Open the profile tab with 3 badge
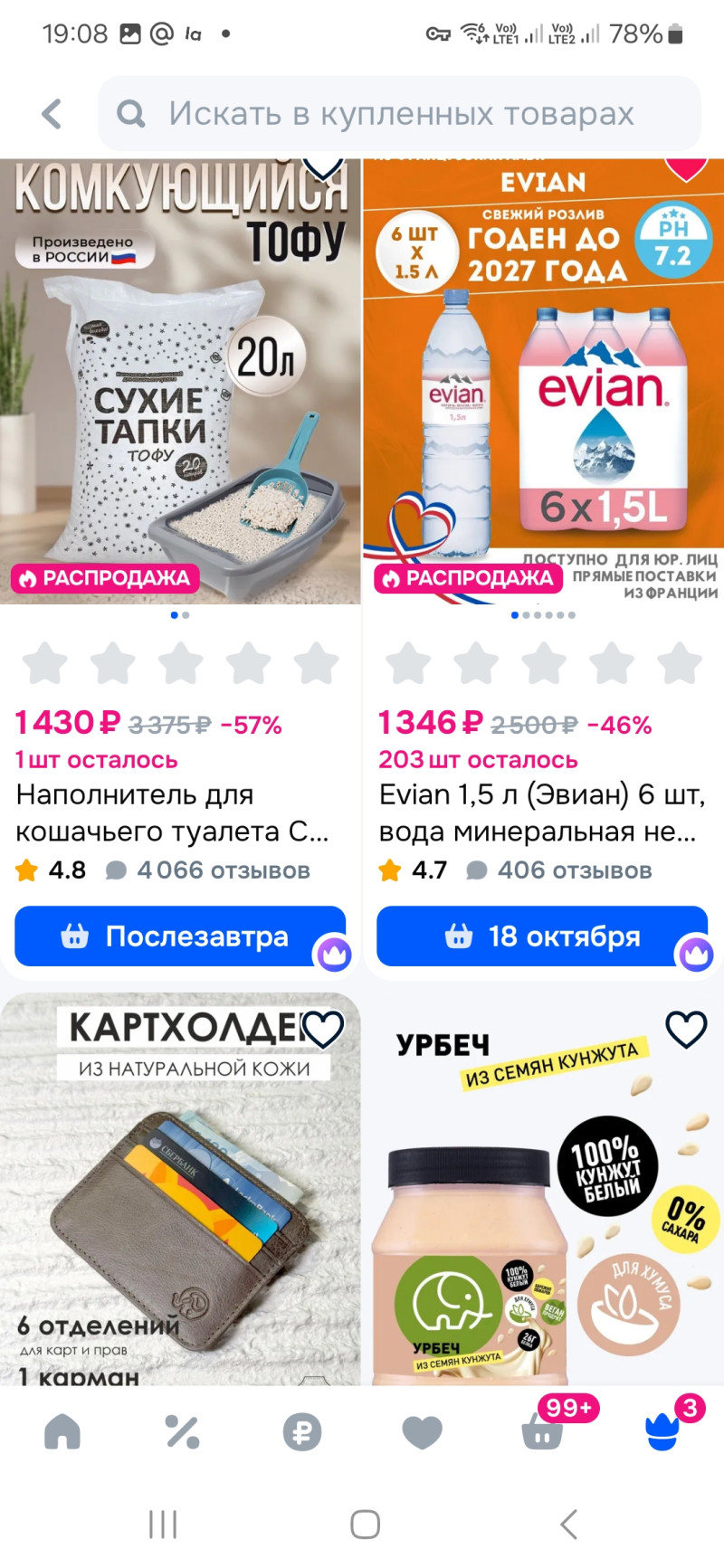 [662, 1432]
